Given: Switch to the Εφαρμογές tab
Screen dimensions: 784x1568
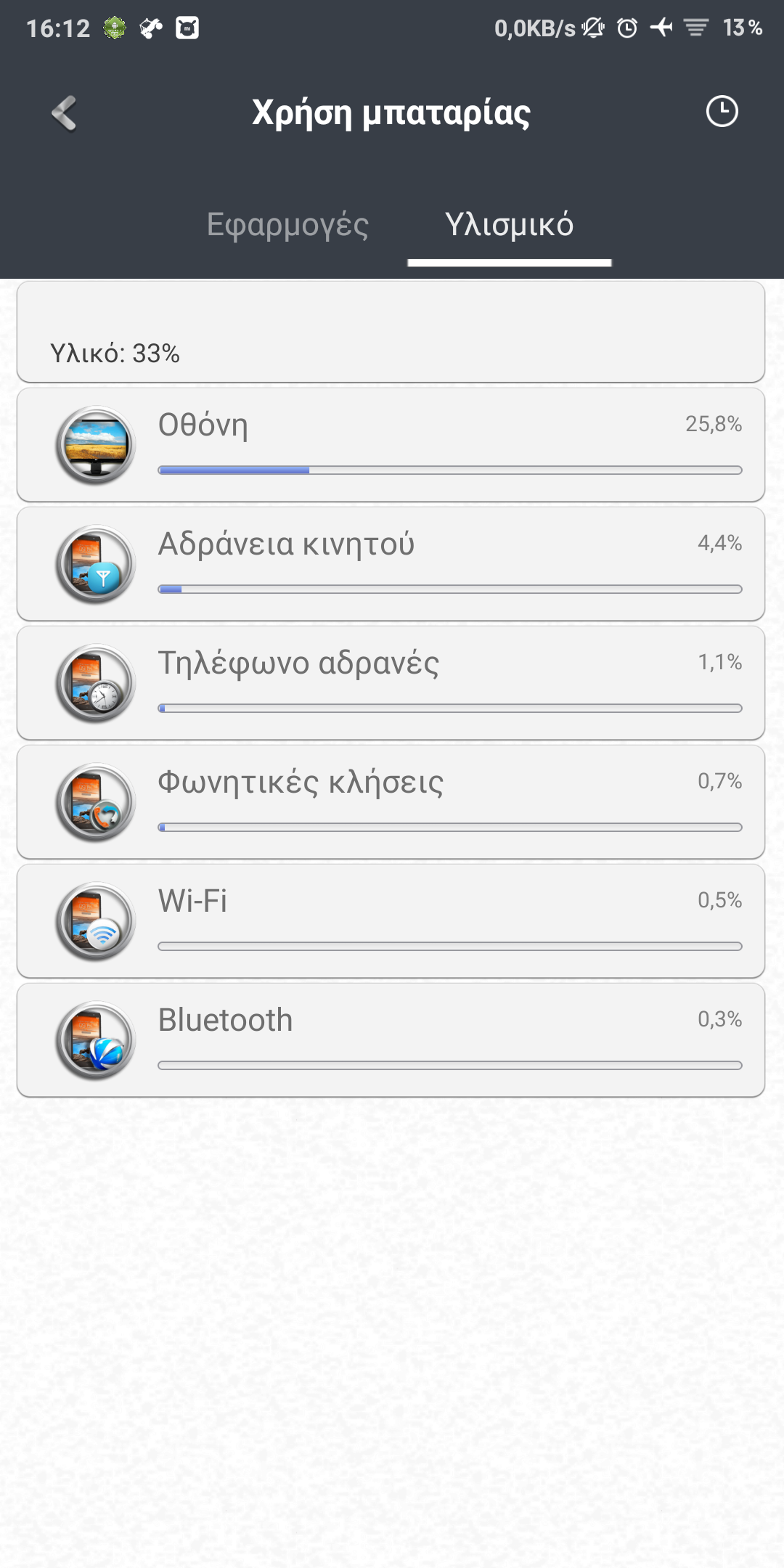Looking at the screenshot, I should point(287,225).
